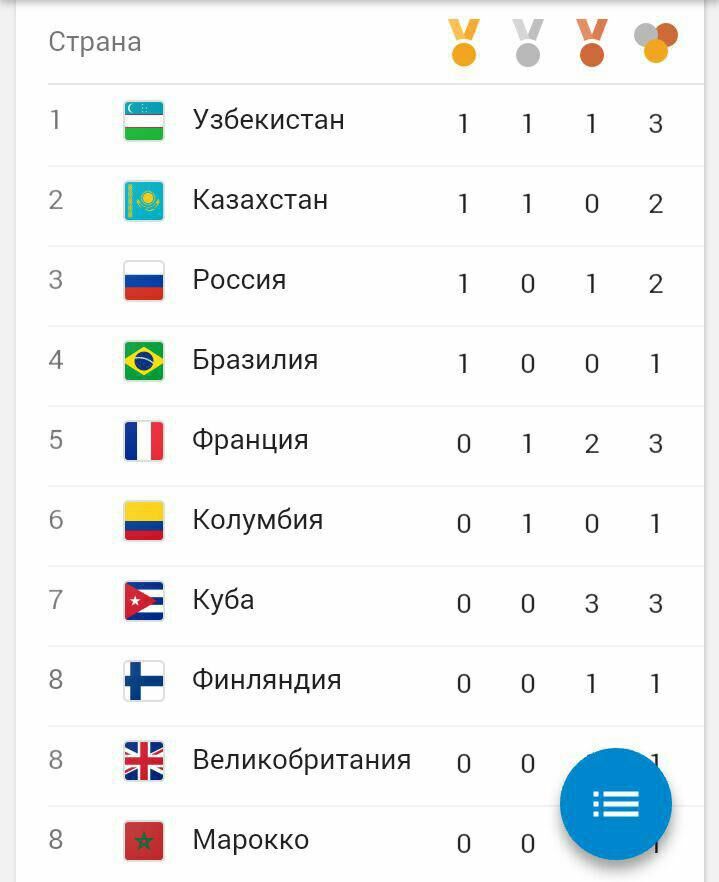This screenshot has height=882, width=719.
Task: Select the Марокко row
Action: pyautogui.click(x=376, y=844)
